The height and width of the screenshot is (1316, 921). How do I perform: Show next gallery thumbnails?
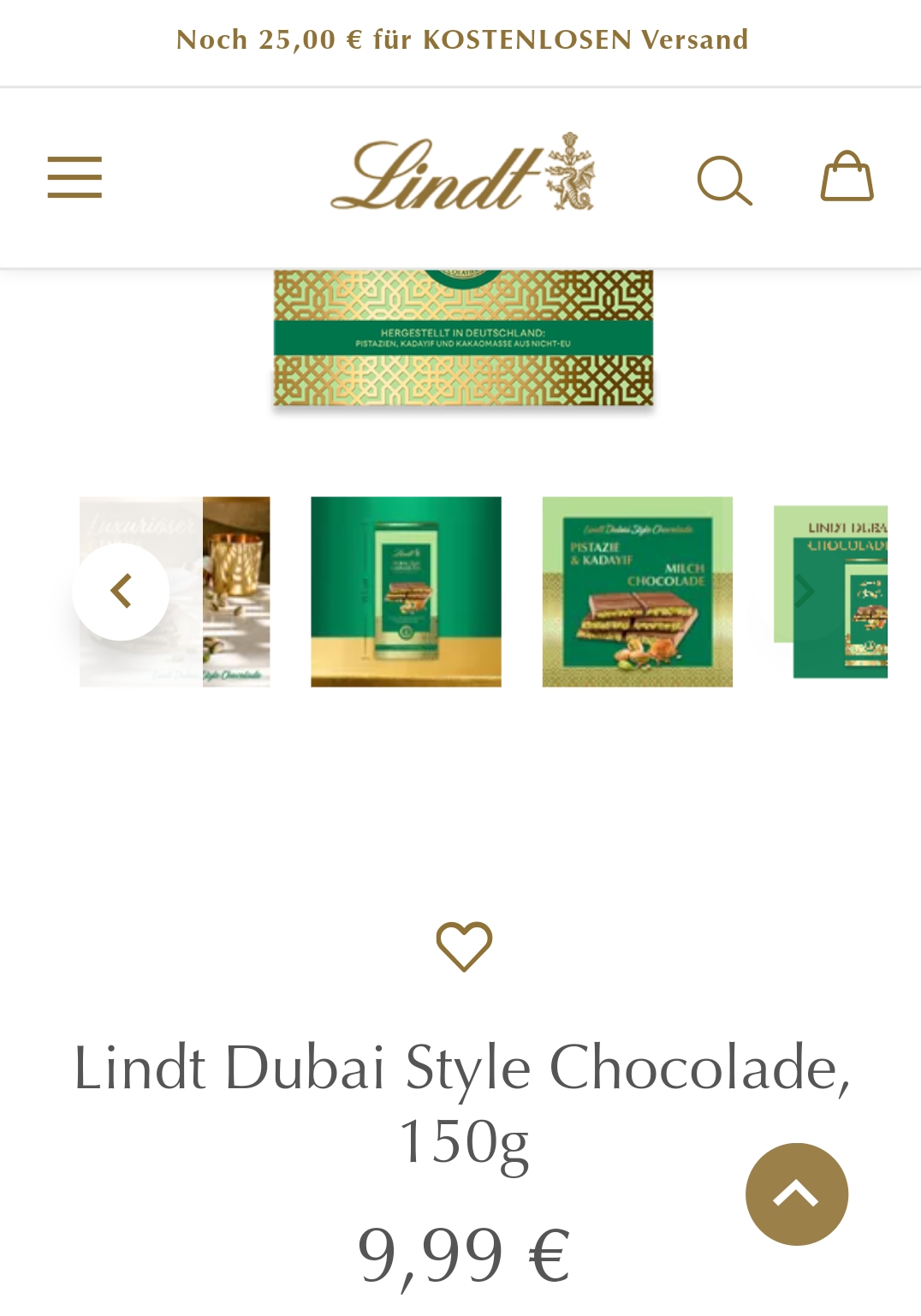click(x=802, y=592)
